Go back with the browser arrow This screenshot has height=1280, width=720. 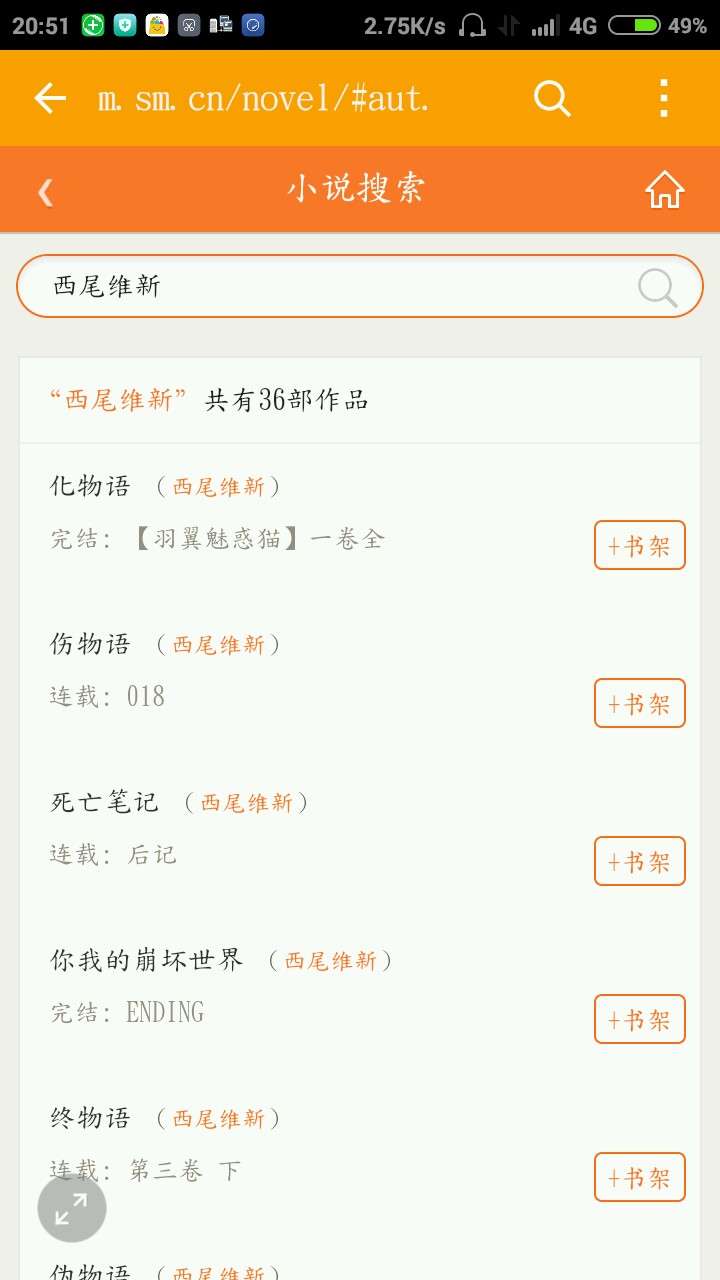50,98
